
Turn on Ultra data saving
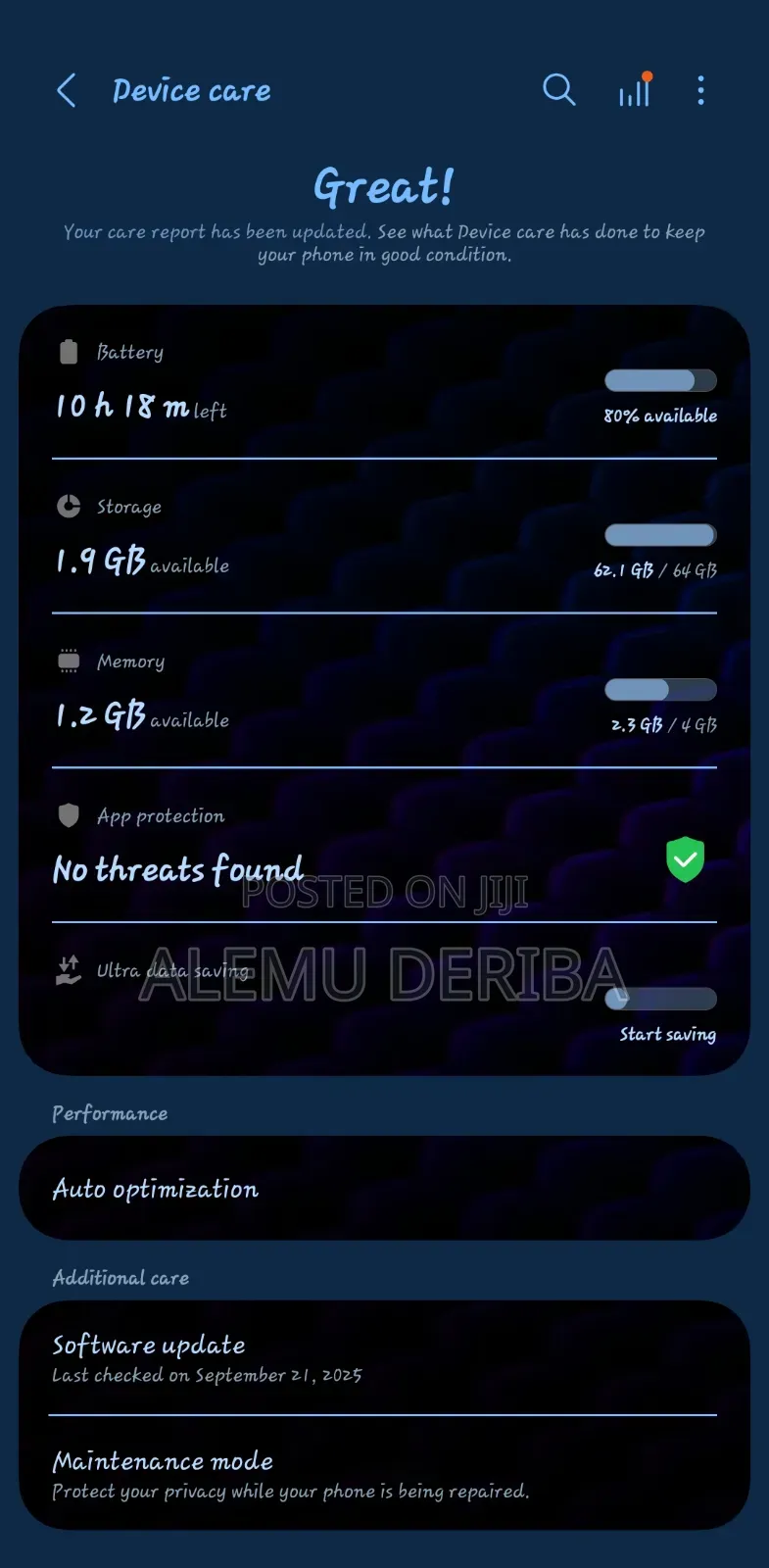(x=660, y=999)
